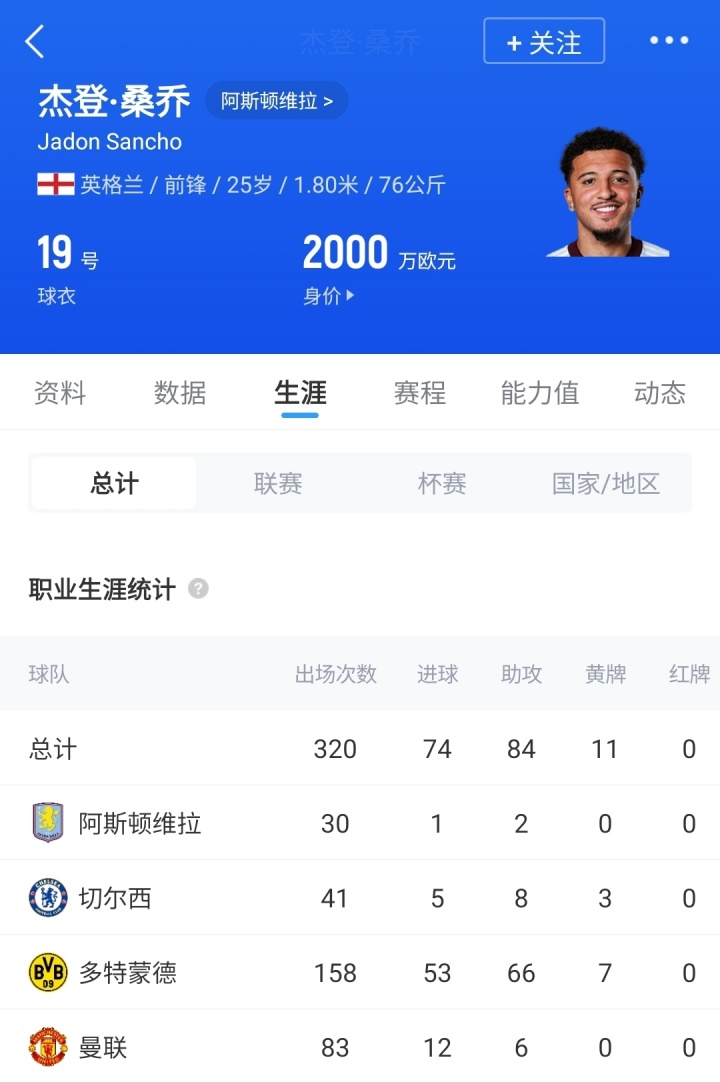
Task: Click the Aston Villa club crest icon
Action: point(48,823)
